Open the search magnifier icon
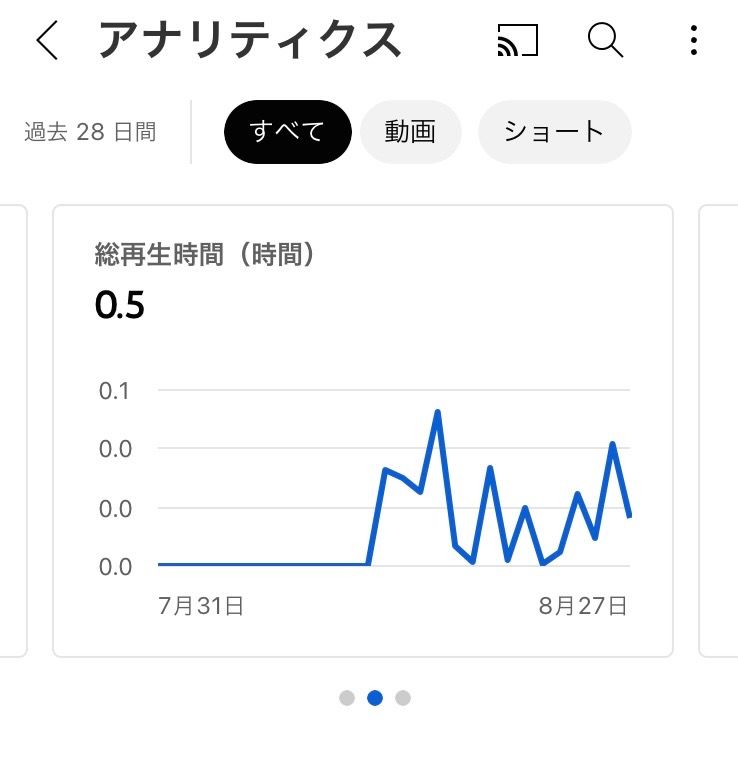Screen dimensions: 738x764 [605, 40]
